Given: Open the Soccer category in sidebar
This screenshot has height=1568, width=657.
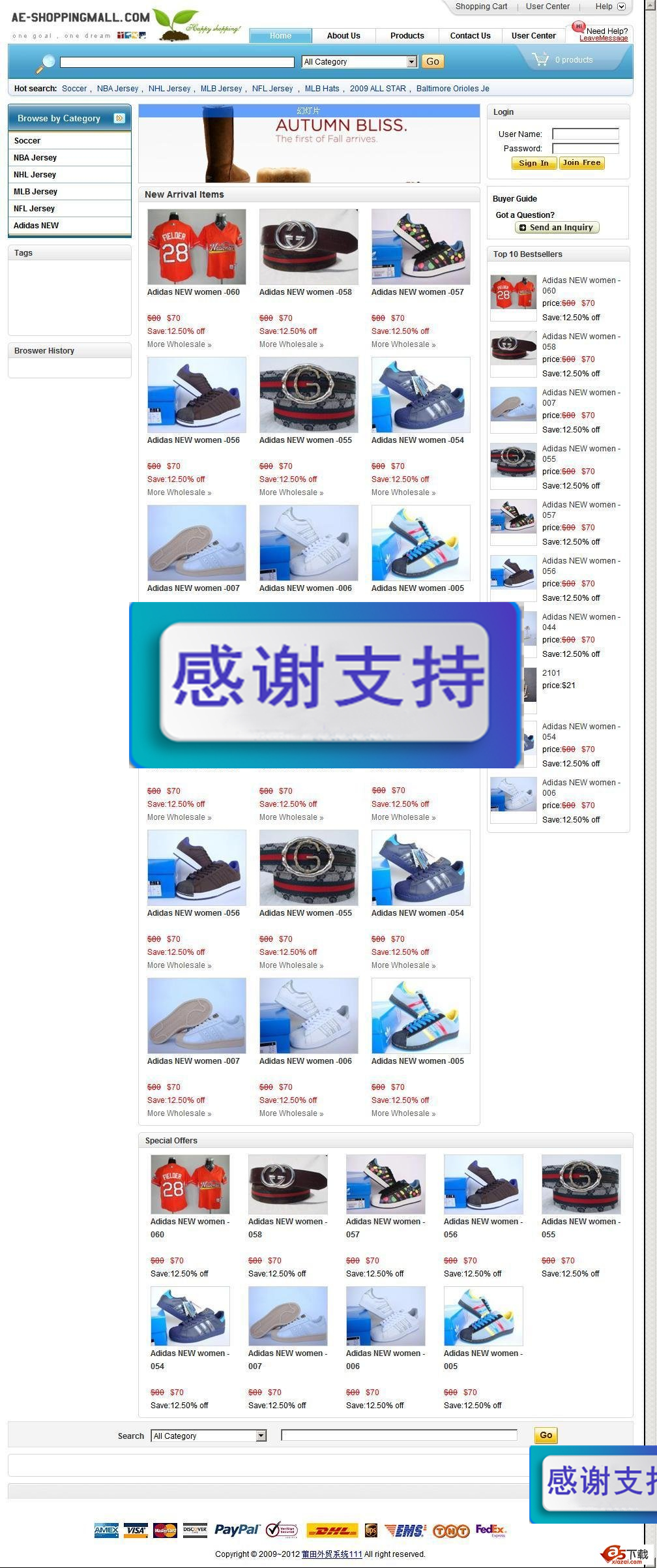Looking at the screenshot, I should [27, 141].
